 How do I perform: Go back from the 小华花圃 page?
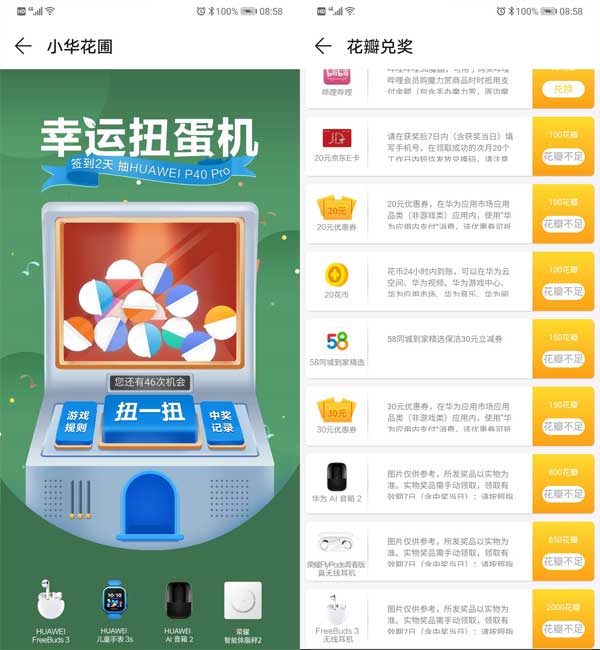click(x=23, y=46)
